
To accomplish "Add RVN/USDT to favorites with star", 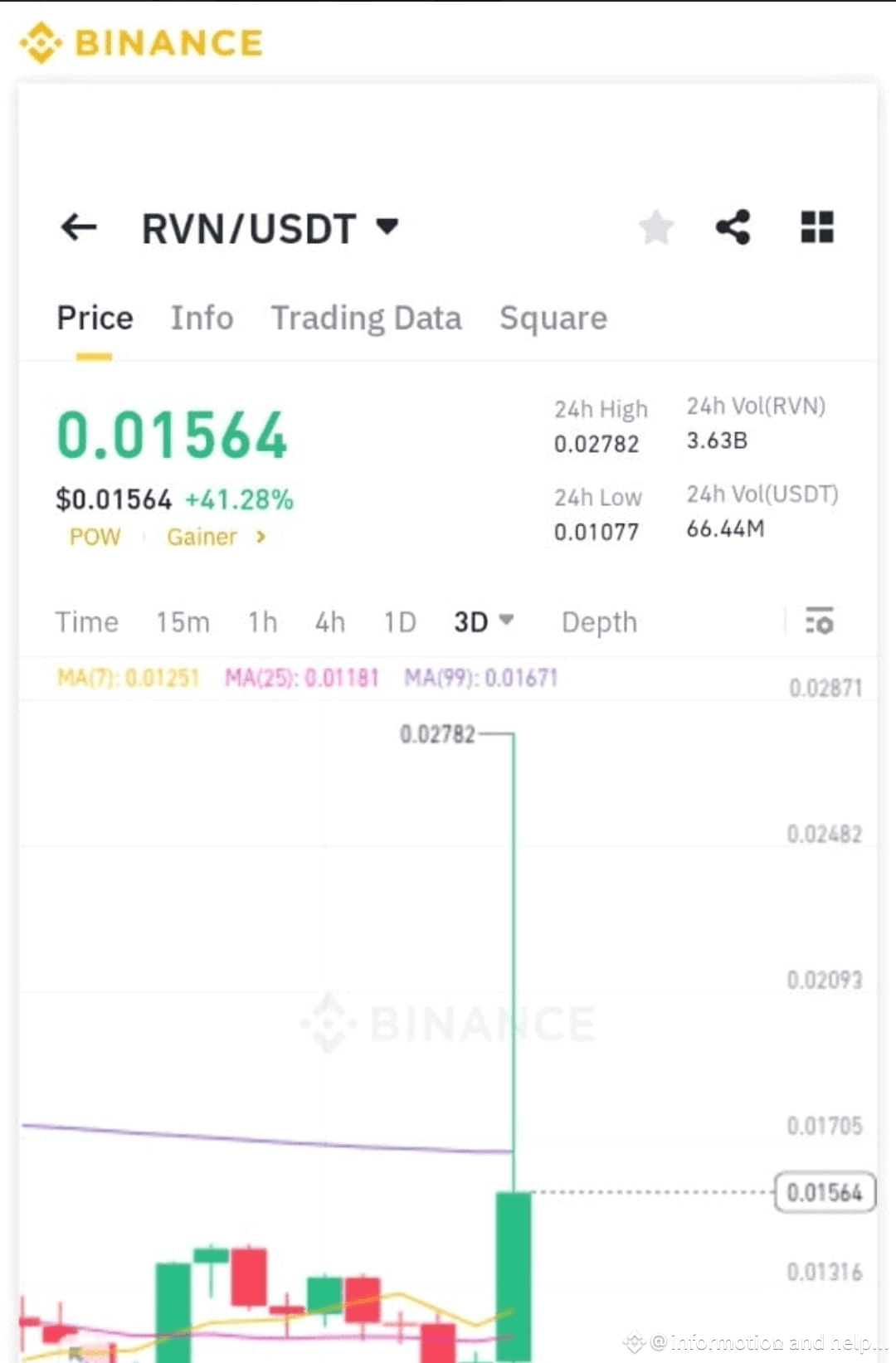I will click(x=656, y=227).
